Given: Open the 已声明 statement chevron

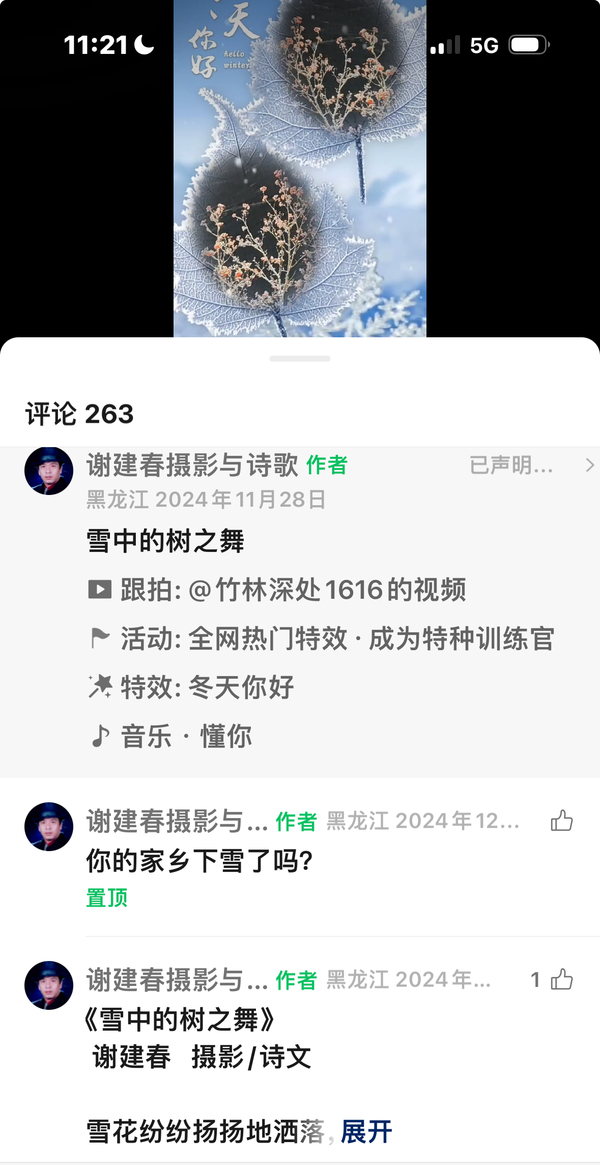Looking at the screenshot, I should coord(589,465).
